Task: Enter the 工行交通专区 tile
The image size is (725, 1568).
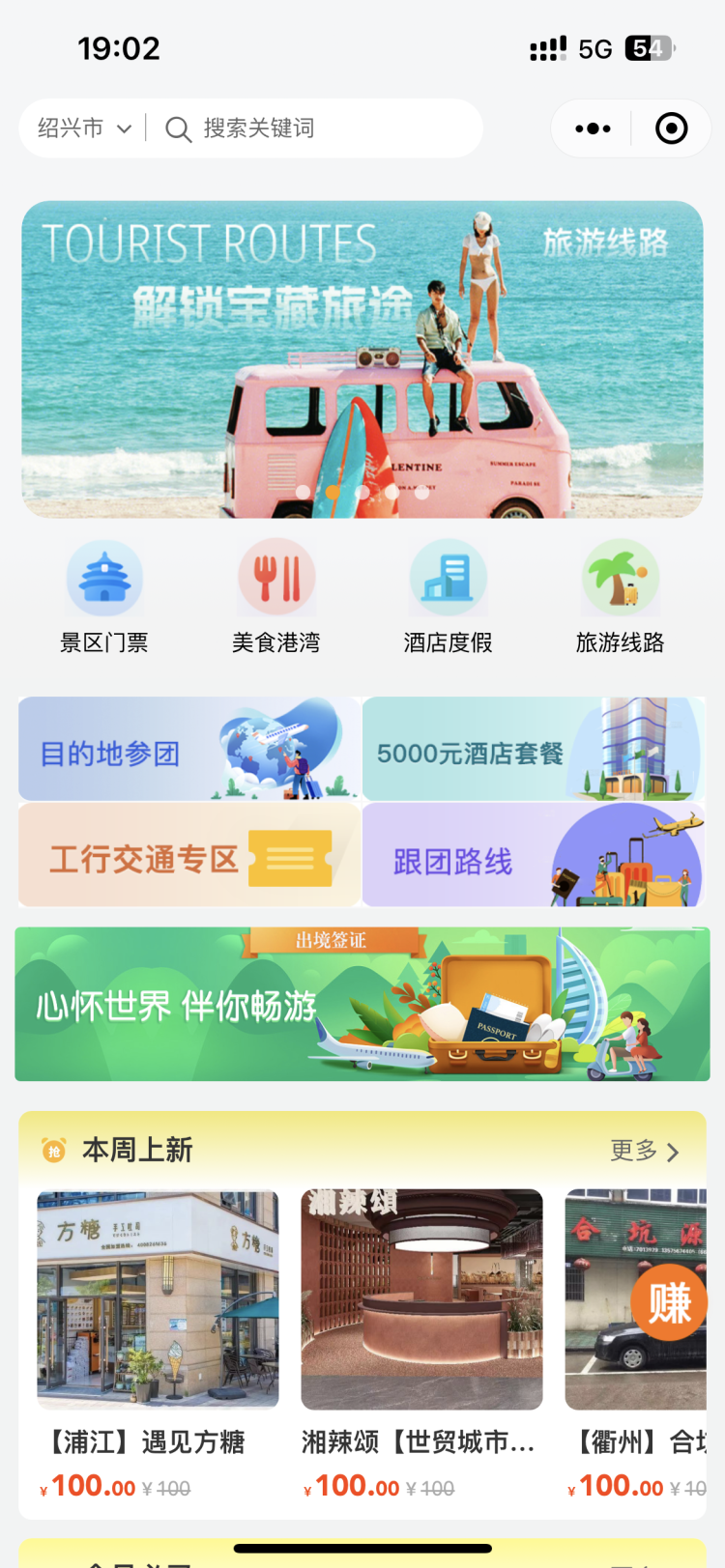Action: click(x=188, y=855)
